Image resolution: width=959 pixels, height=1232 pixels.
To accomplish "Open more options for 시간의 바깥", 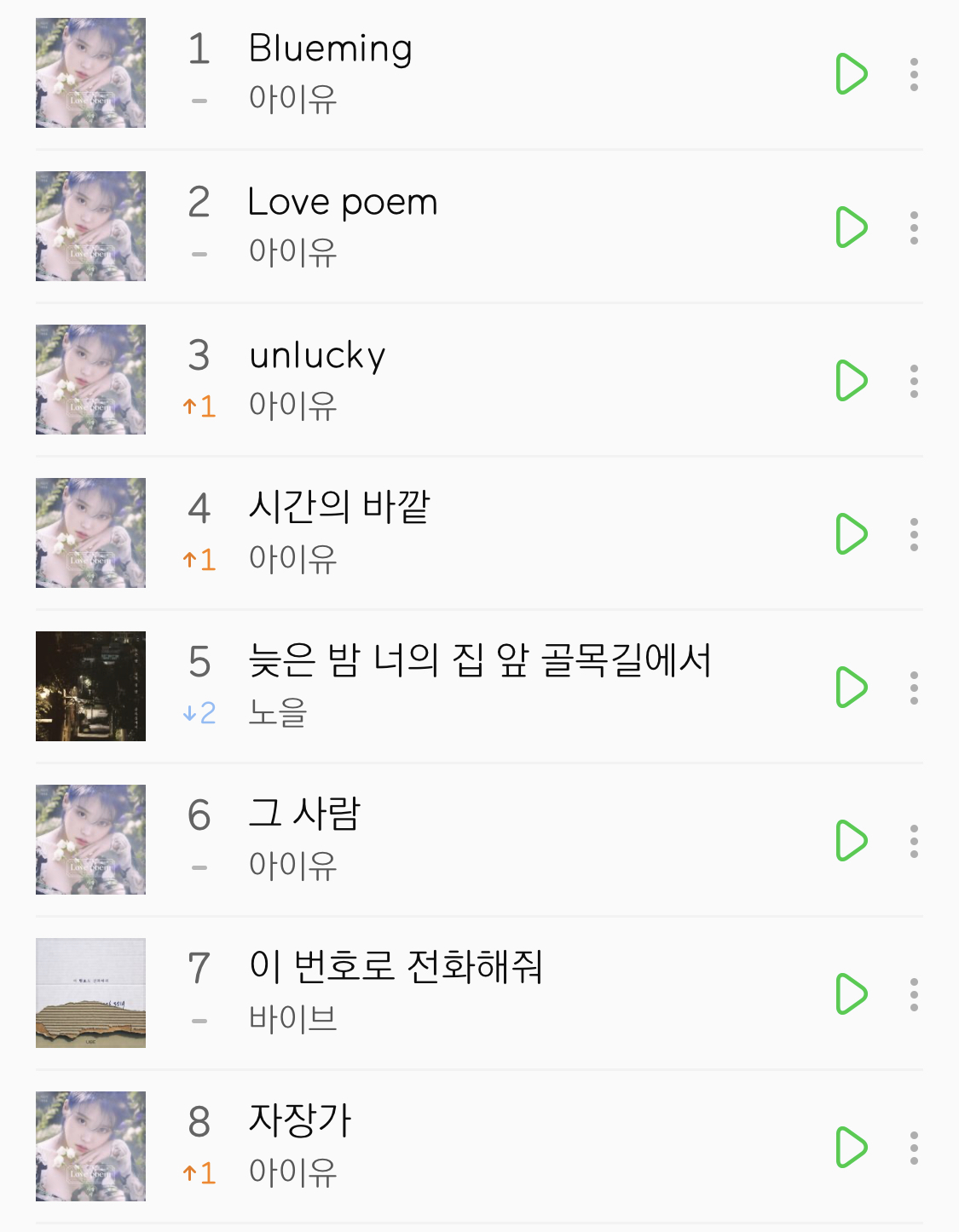I will point(914,534).
